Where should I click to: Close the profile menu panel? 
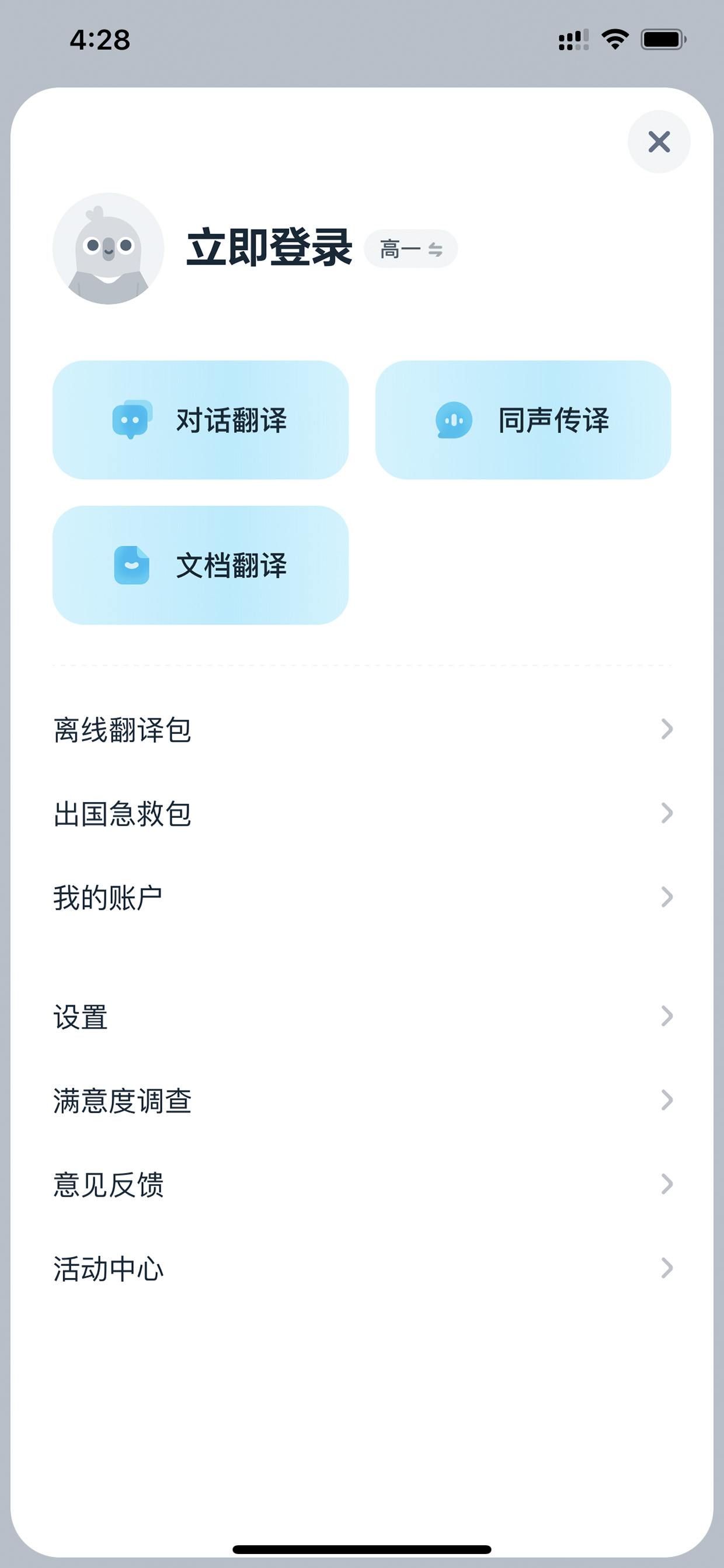tap(659, 142)
